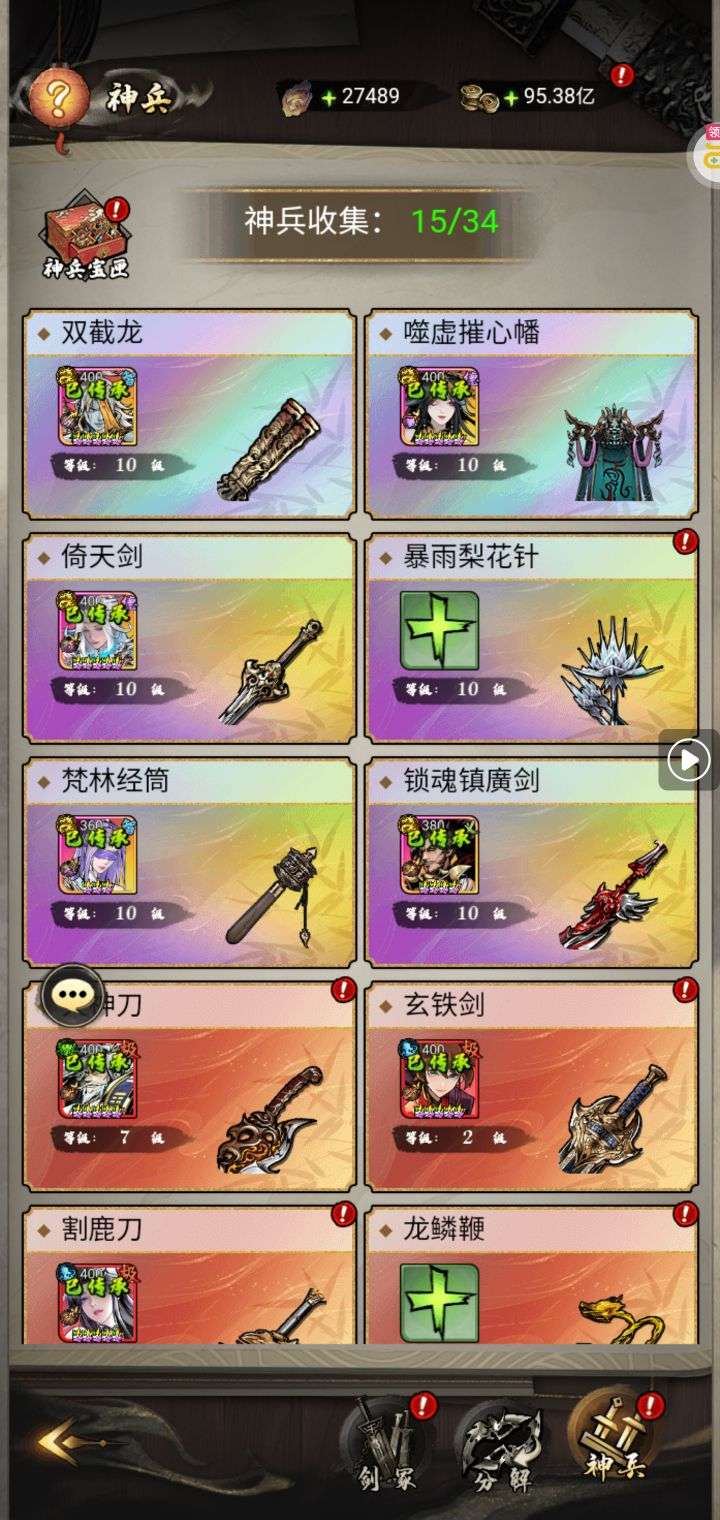Screen dimensions: 720x1520
Task: Go back with the golden arrow
Action: pyautogui.click(x=66, y=1441)
